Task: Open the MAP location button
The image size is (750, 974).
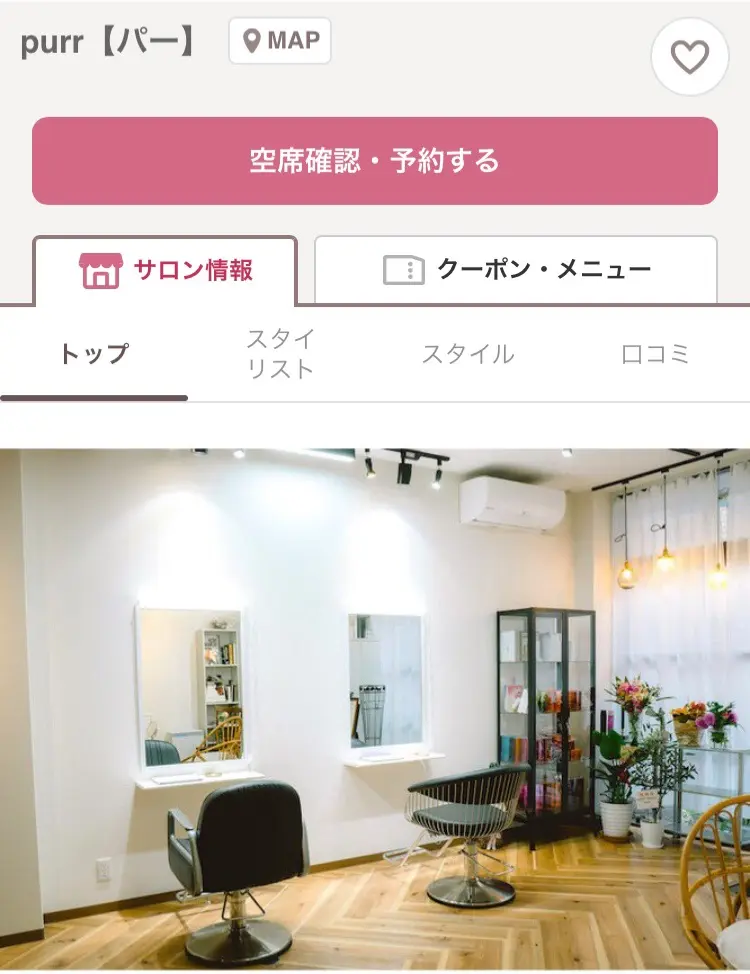Action: click(x=280, y=41)
